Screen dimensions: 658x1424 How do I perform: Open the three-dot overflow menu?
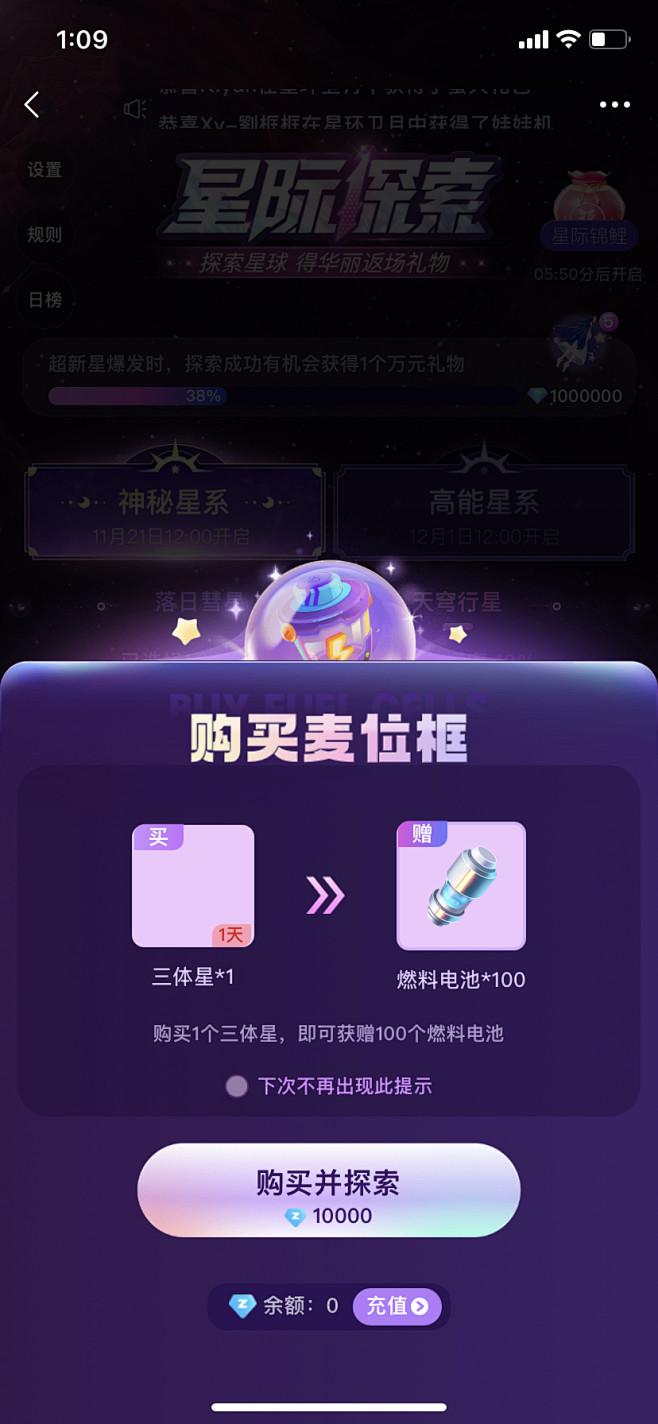pos(614,104)
